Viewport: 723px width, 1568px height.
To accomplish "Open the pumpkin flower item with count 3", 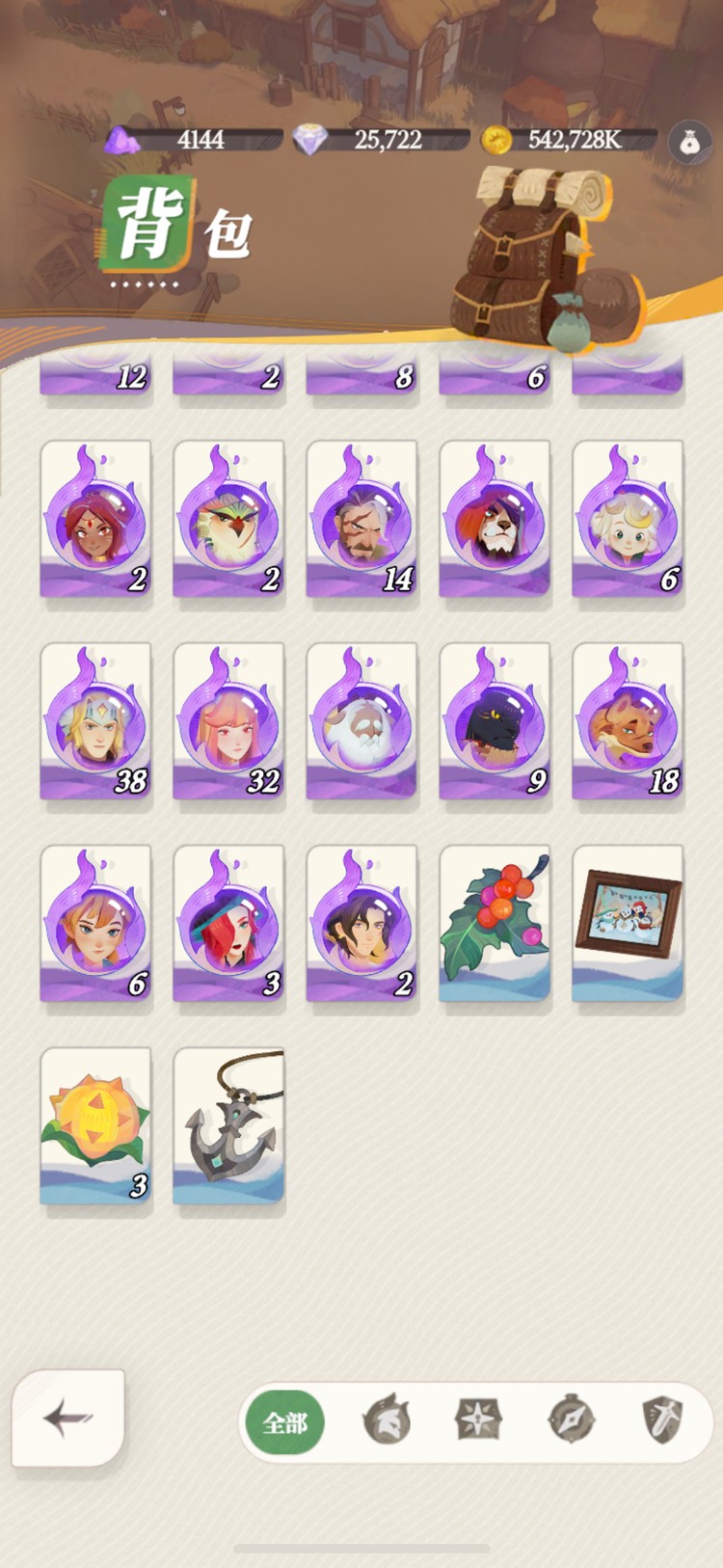I will point(95,1125).
